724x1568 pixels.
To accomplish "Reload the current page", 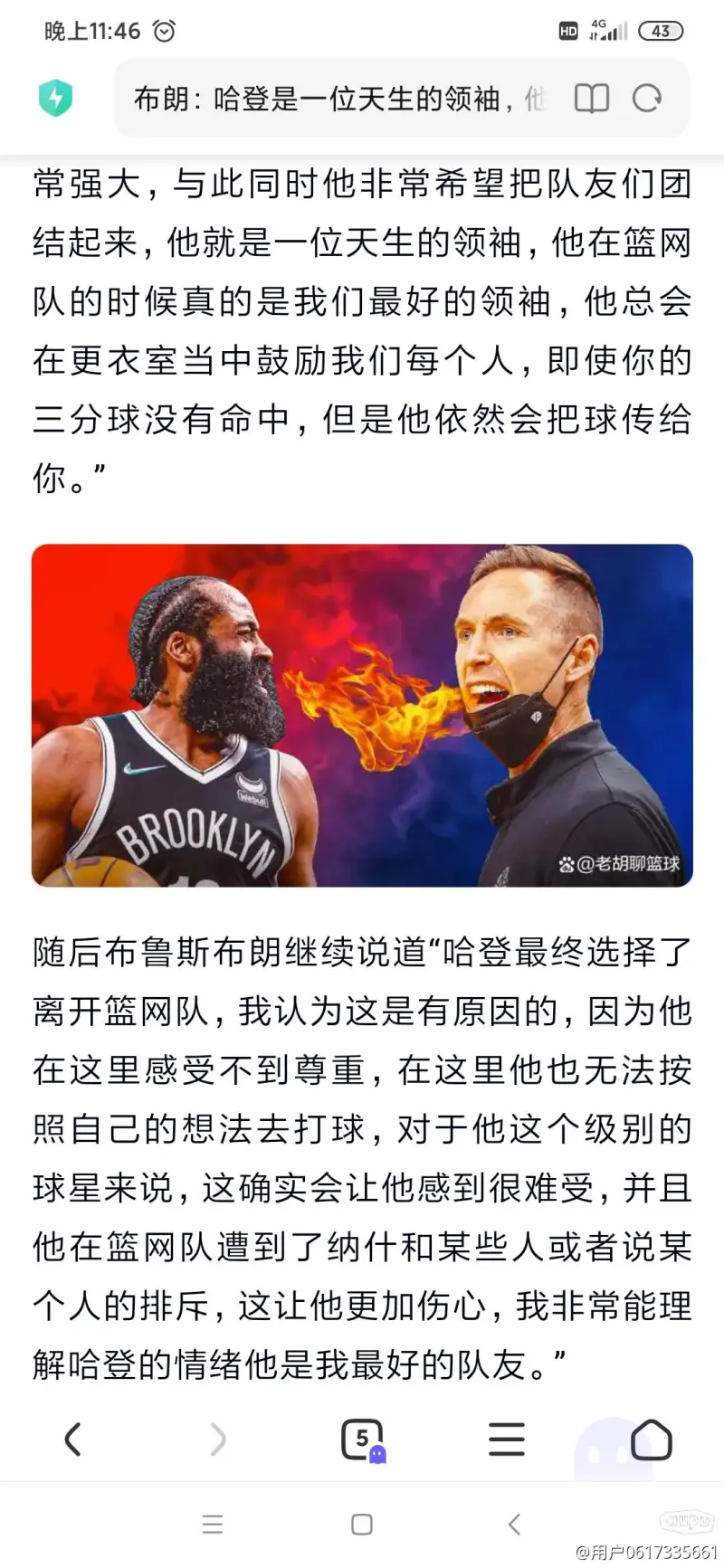I will click(x=647, y=98).
